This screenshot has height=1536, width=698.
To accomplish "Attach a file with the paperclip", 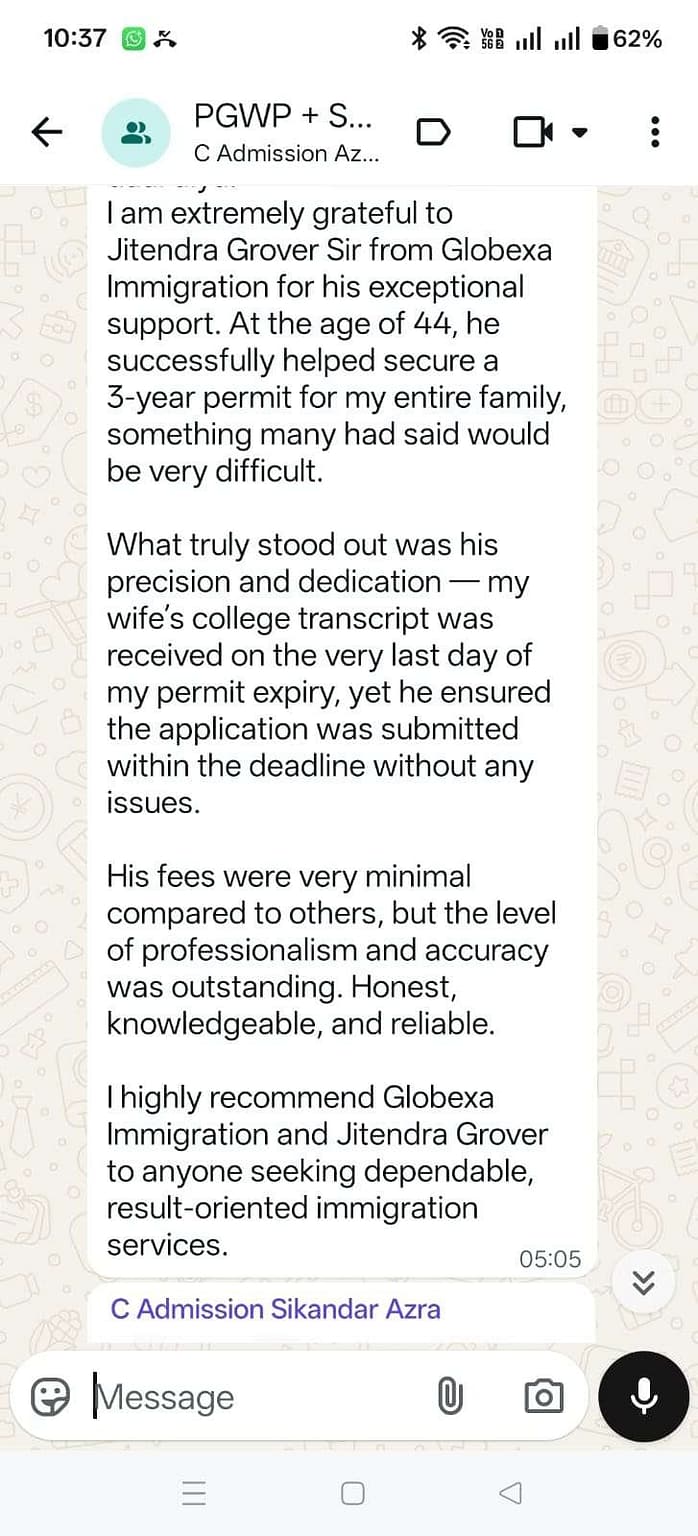I will coord(451,1396).
